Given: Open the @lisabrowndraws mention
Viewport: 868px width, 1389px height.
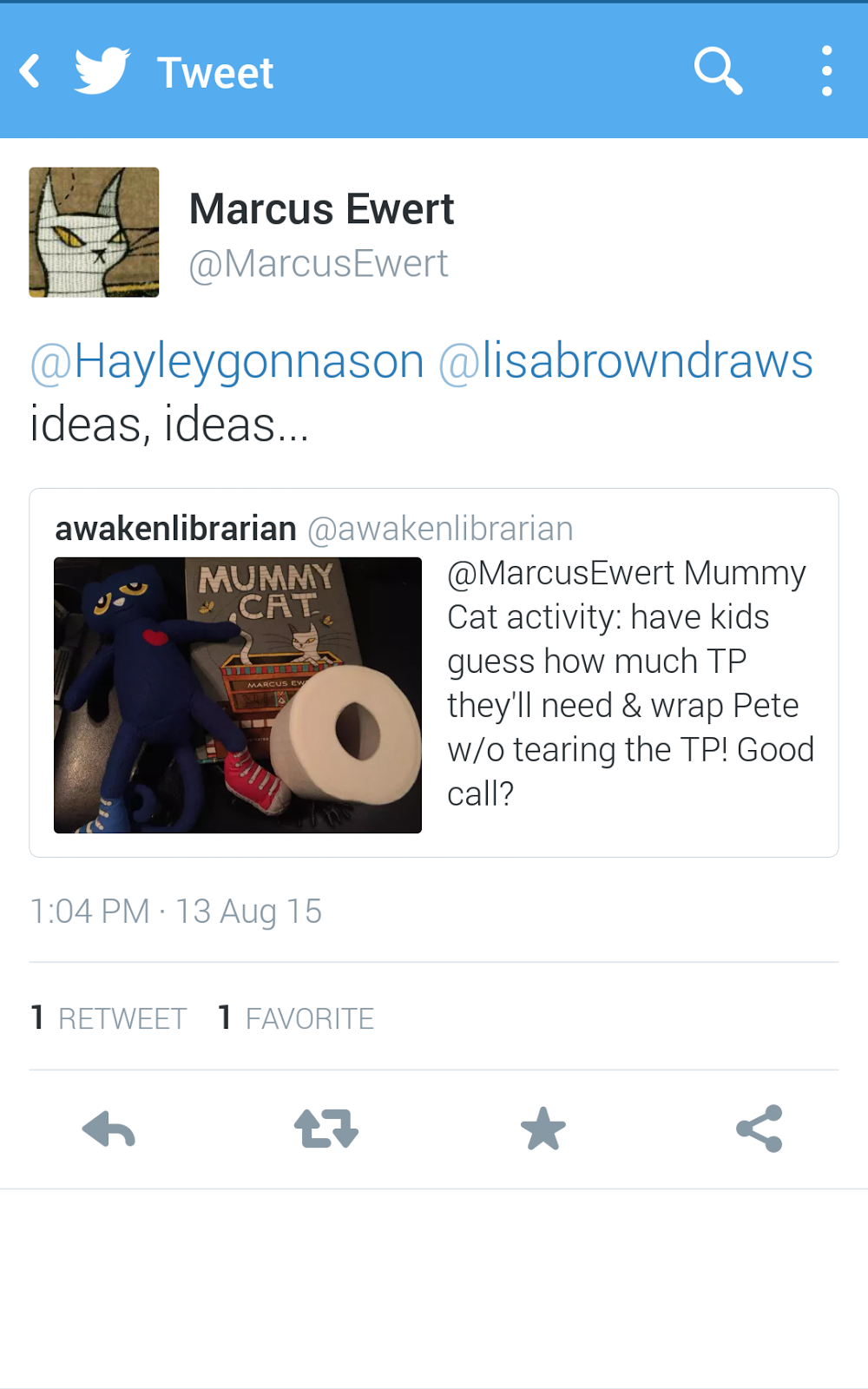Looking at the screenshot, I should point(625,361).
